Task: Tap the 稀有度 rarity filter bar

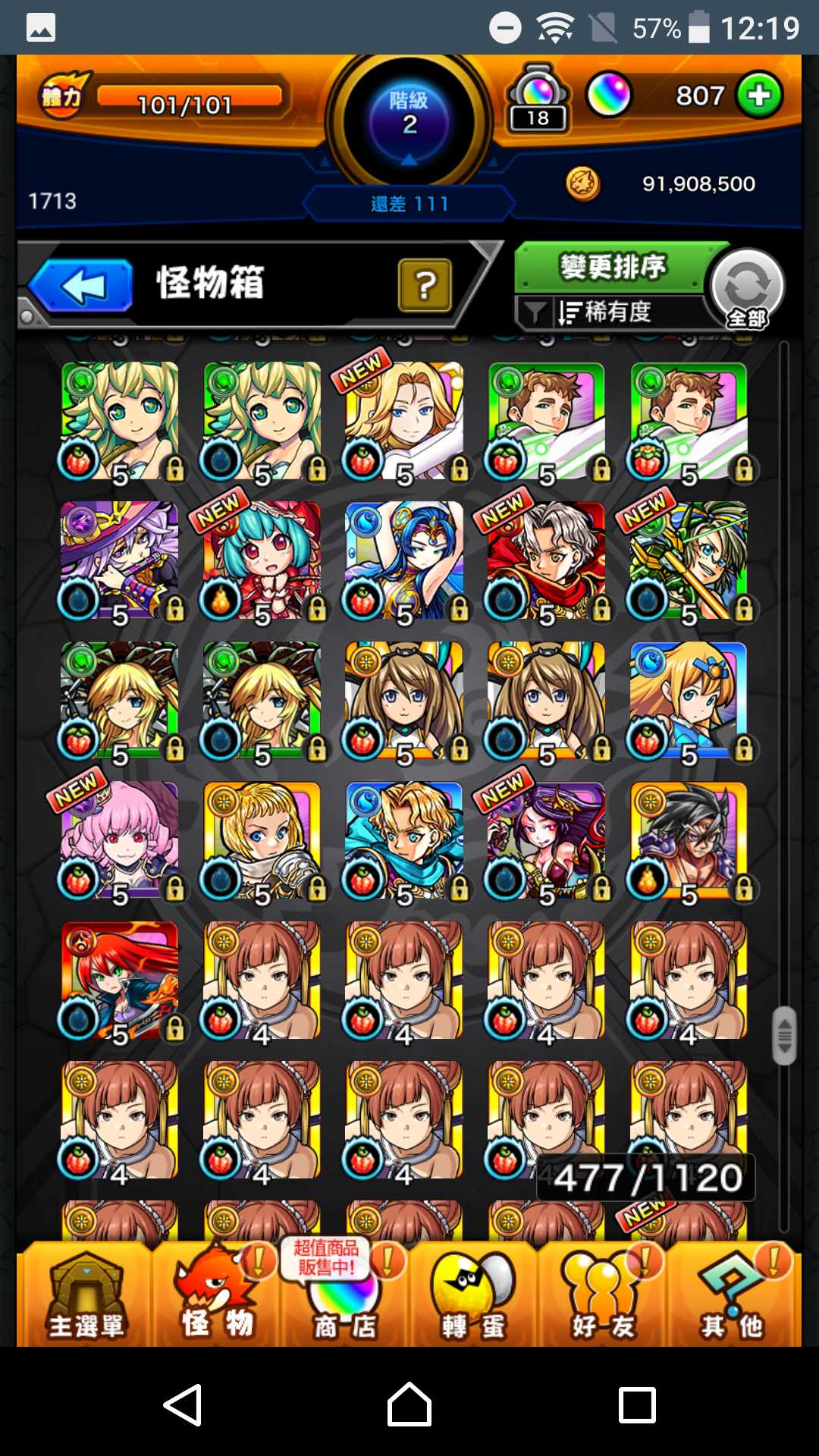Action: [607, 312]
